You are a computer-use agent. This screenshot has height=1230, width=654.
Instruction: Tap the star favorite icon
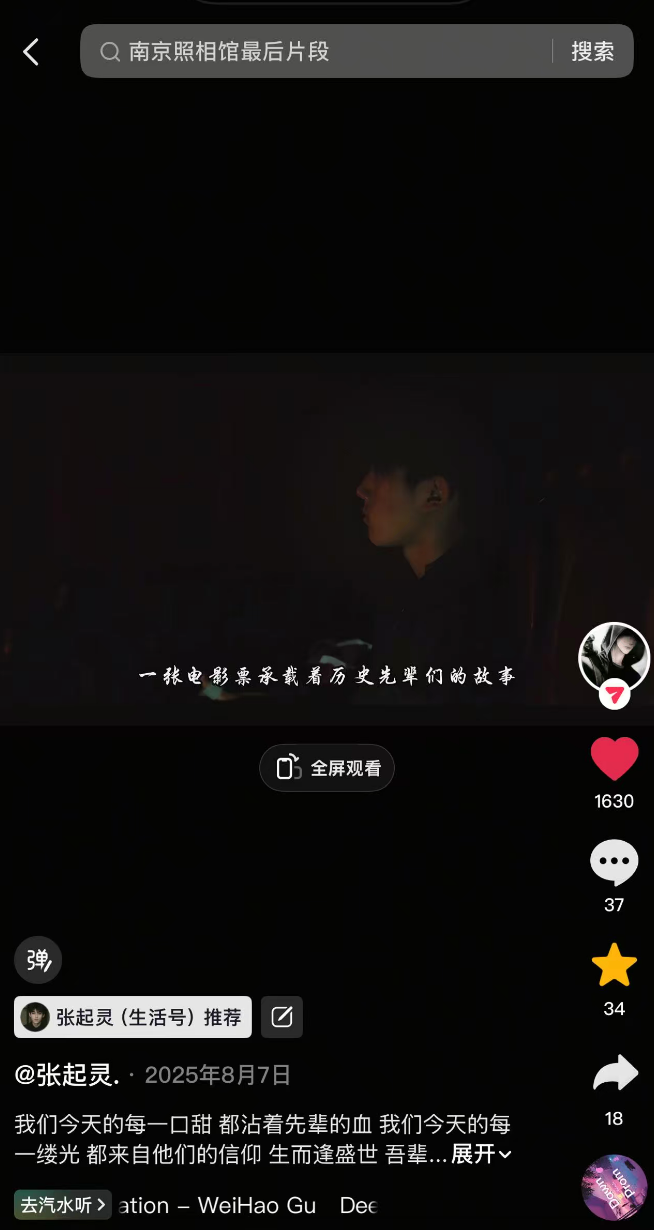click(614, 966)
